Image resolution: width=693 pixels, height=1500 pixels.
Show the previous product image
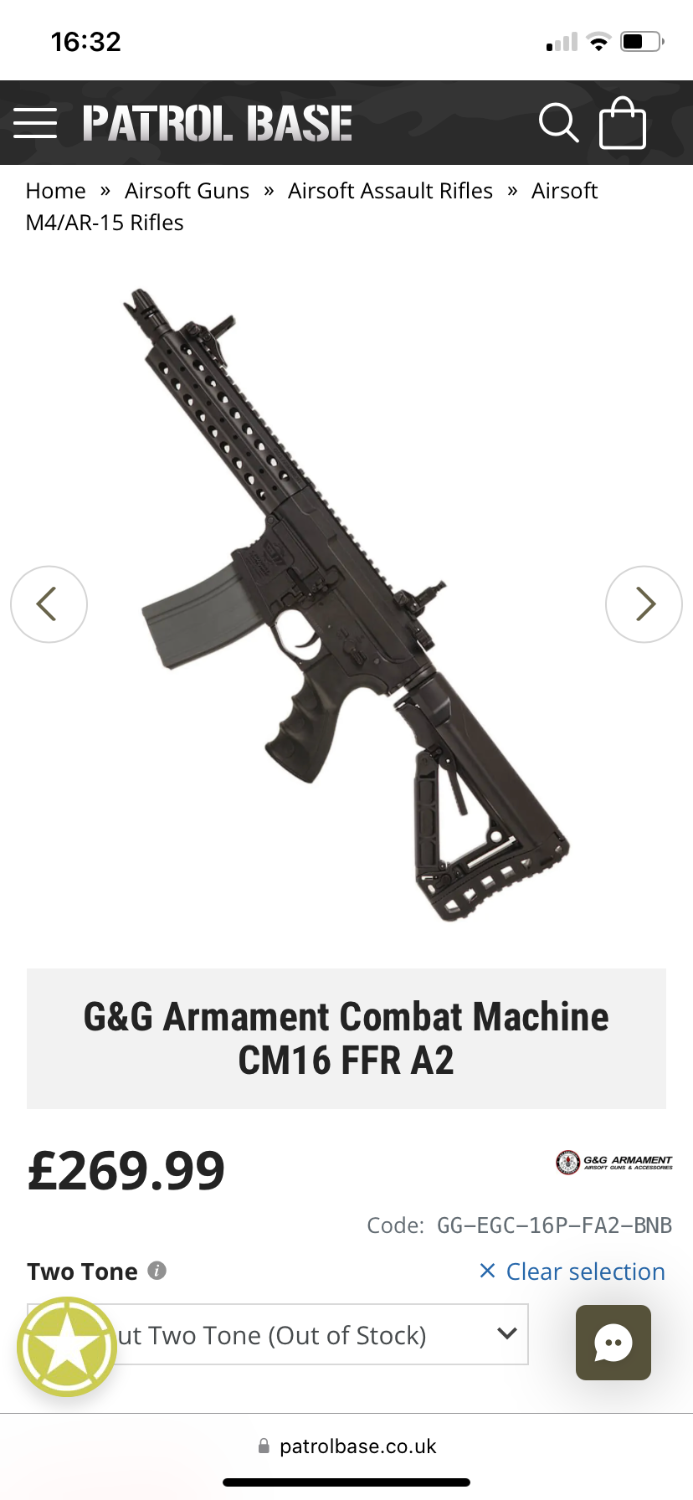(x=48, y=604)
